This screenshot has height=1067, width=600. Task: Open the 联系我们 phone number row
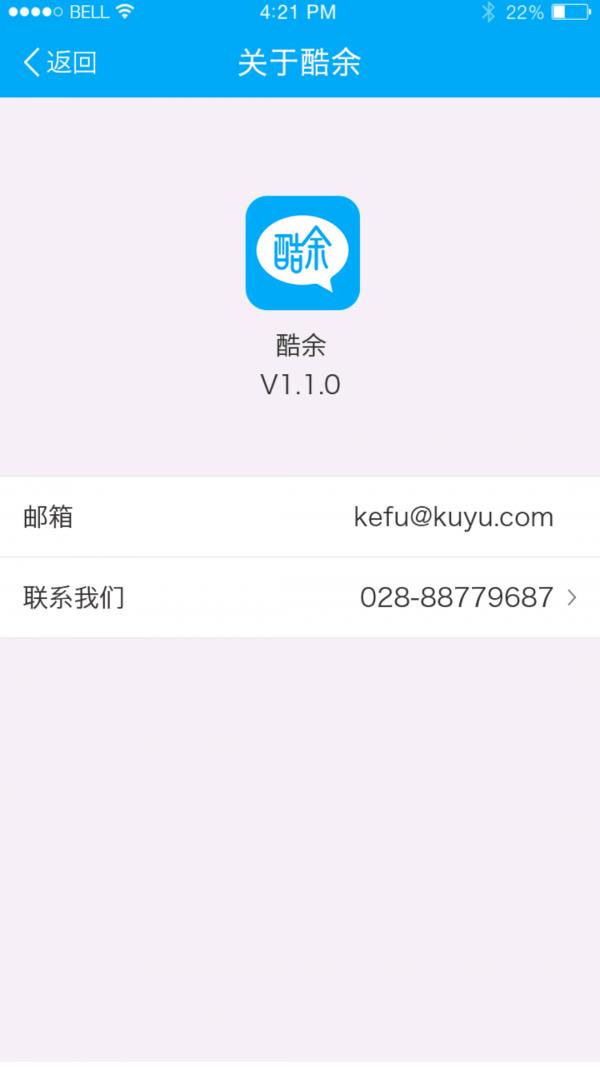(x=300, y=598)
